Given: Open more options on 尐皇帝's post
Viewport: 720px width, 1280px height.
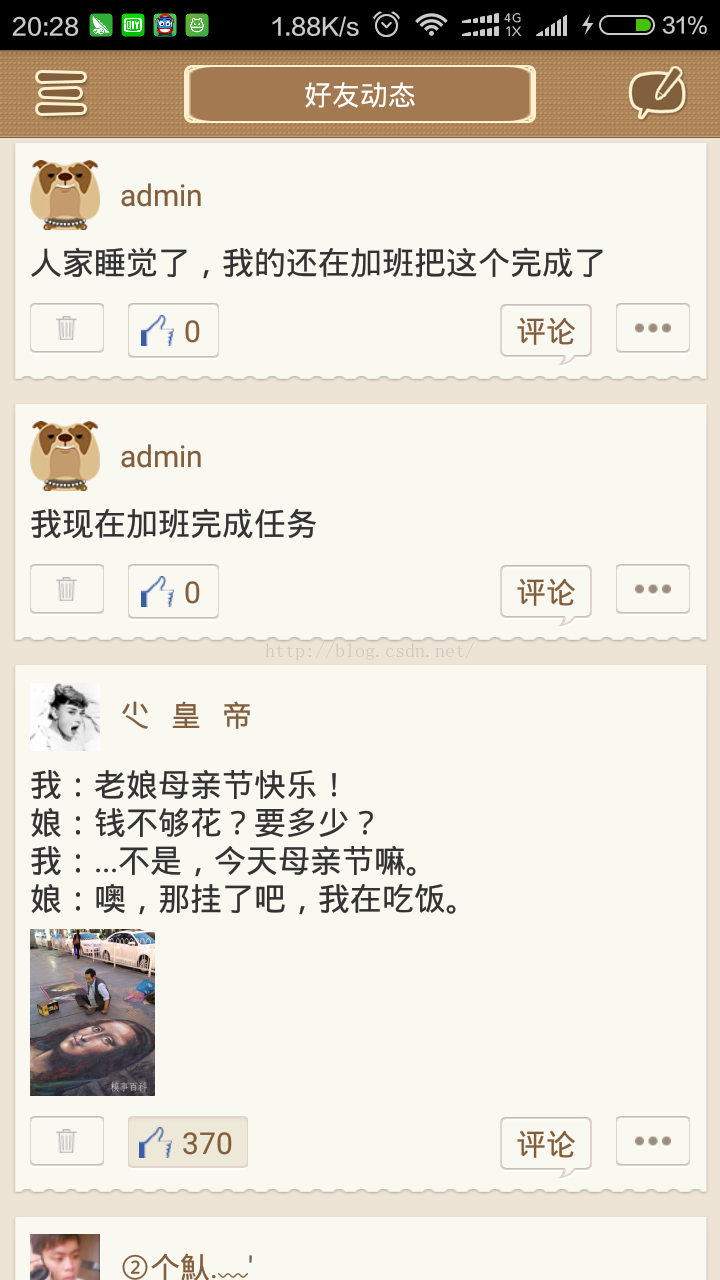Looking at the screenshot, I should (x=653, y=1141).
